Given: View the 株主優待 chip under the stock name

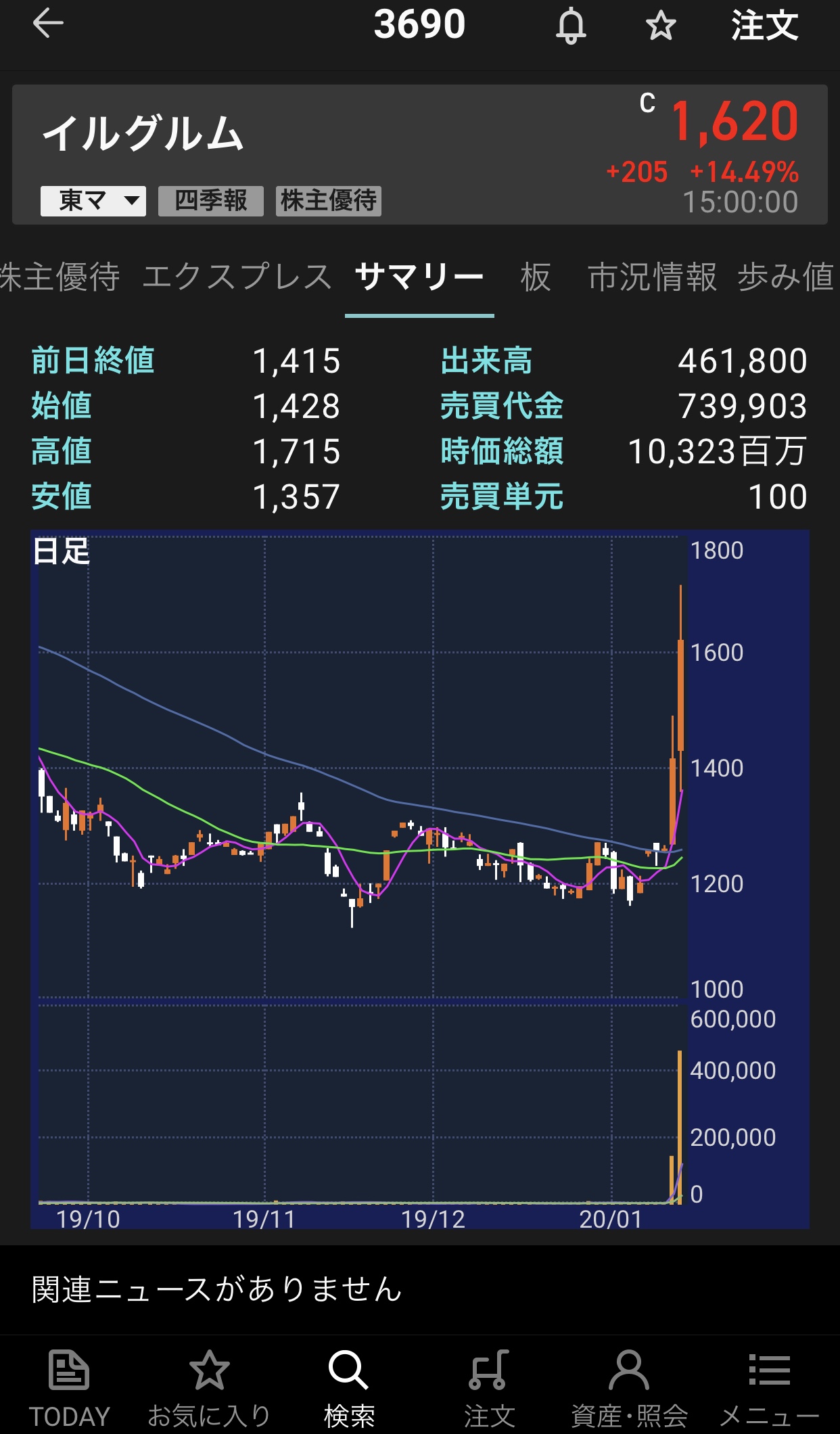Looking at the screenshot, I should coord(329,201).
